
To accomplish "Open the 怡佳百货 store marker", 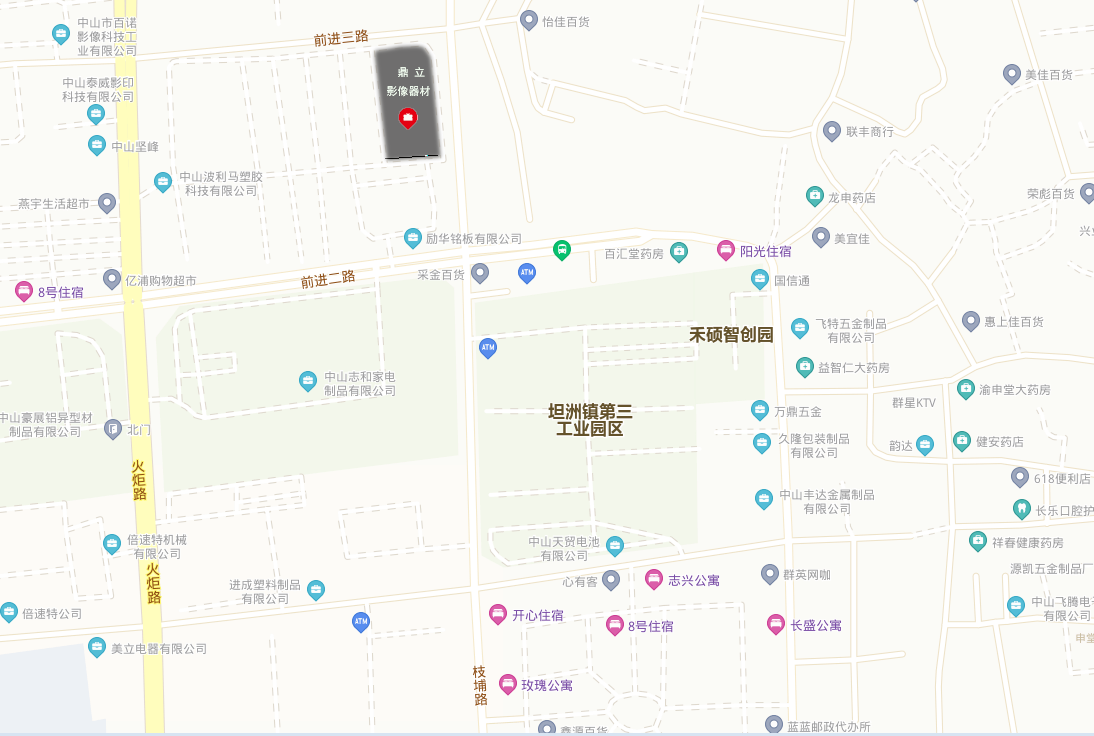I will [x=529, y=19].
